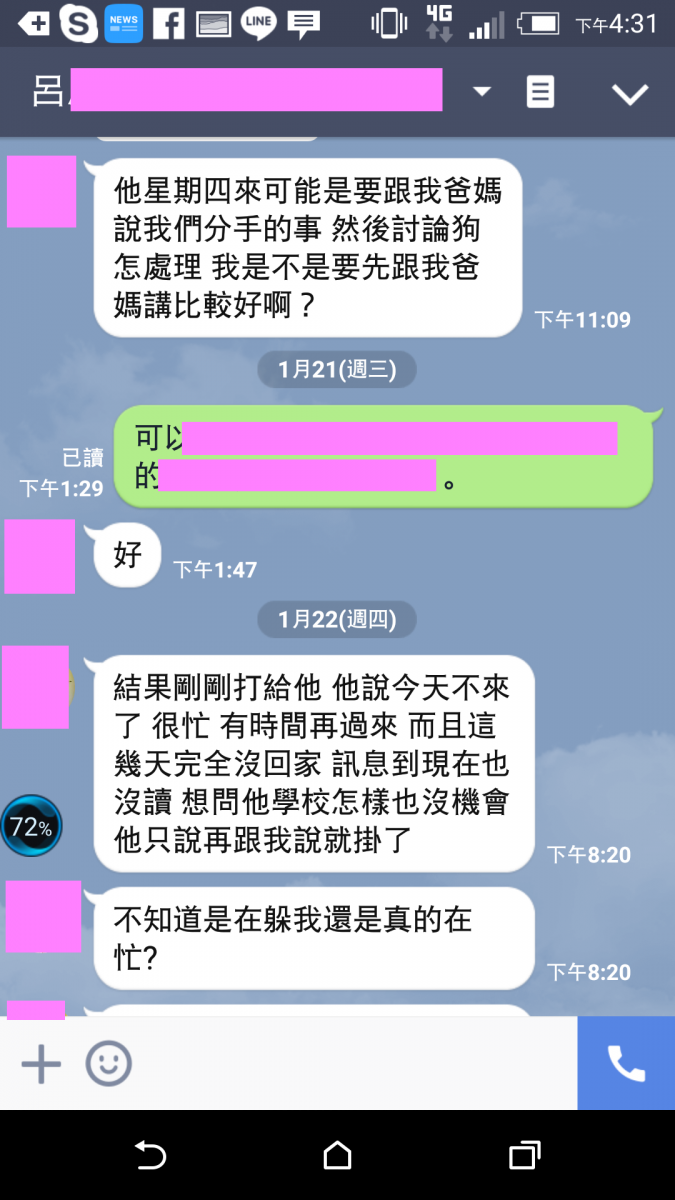The width and height of the screenshot is (675, 1200).
Task: Tap the floating 72% battery widget
Action: [31, 827]
